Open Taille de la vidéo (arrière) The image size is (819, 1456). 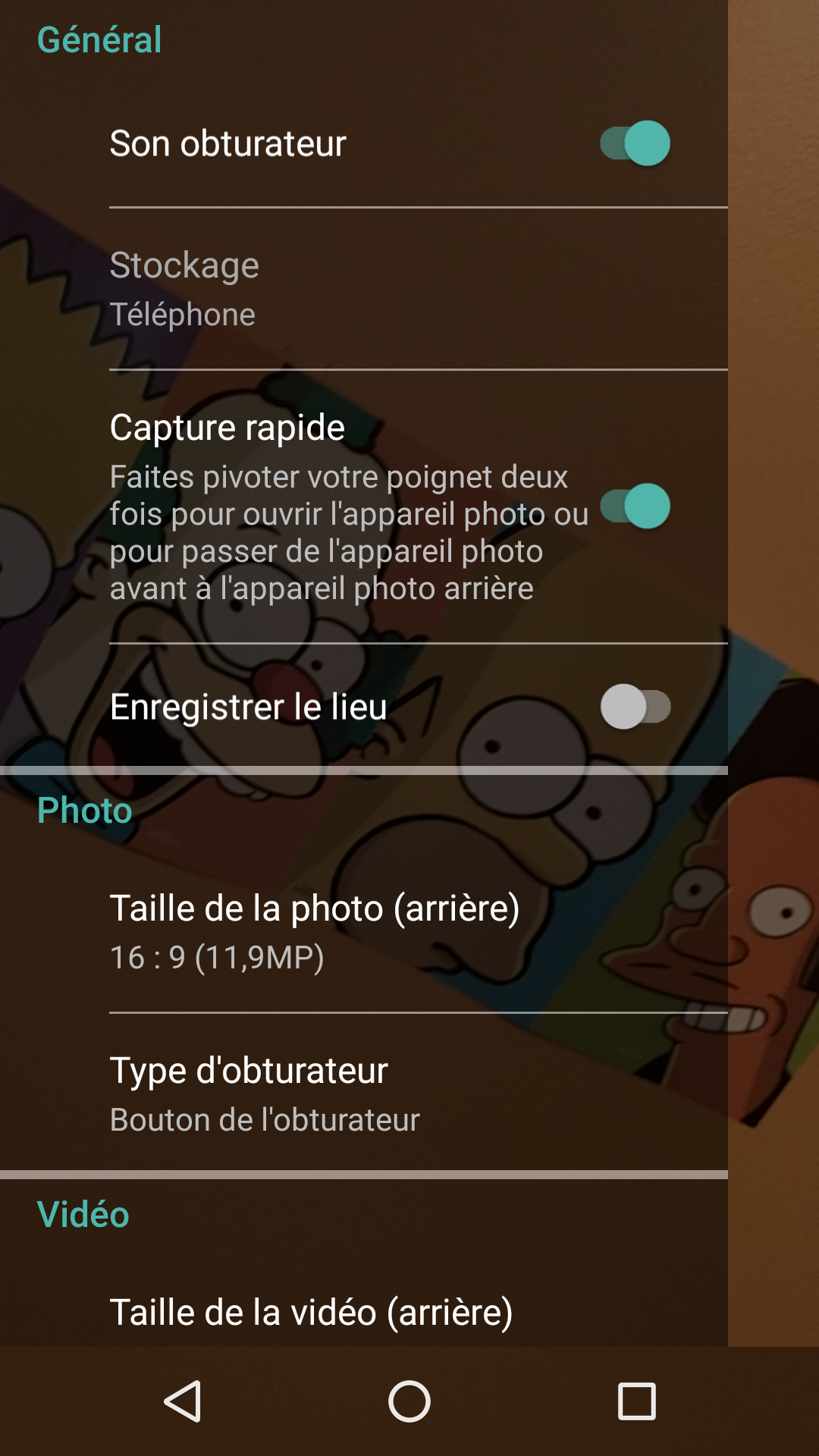coord(312,1312)
